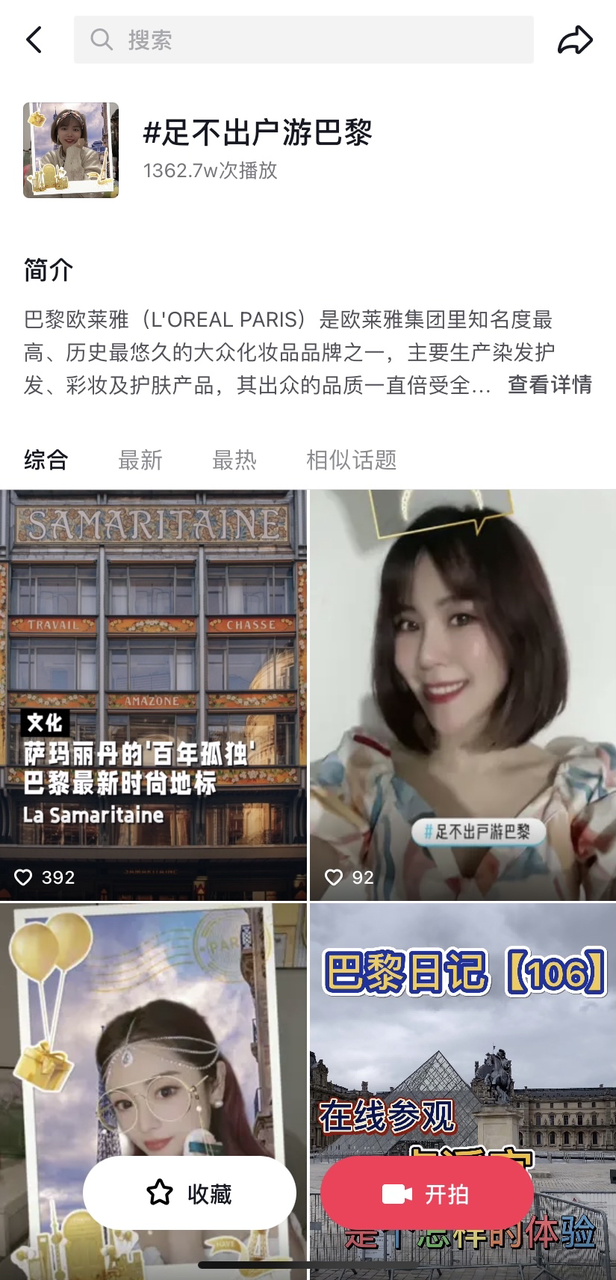Viewport: 616px width, 1280px height.
Task: Go back using the arrow icon
Action: click(x=35, y=40)
